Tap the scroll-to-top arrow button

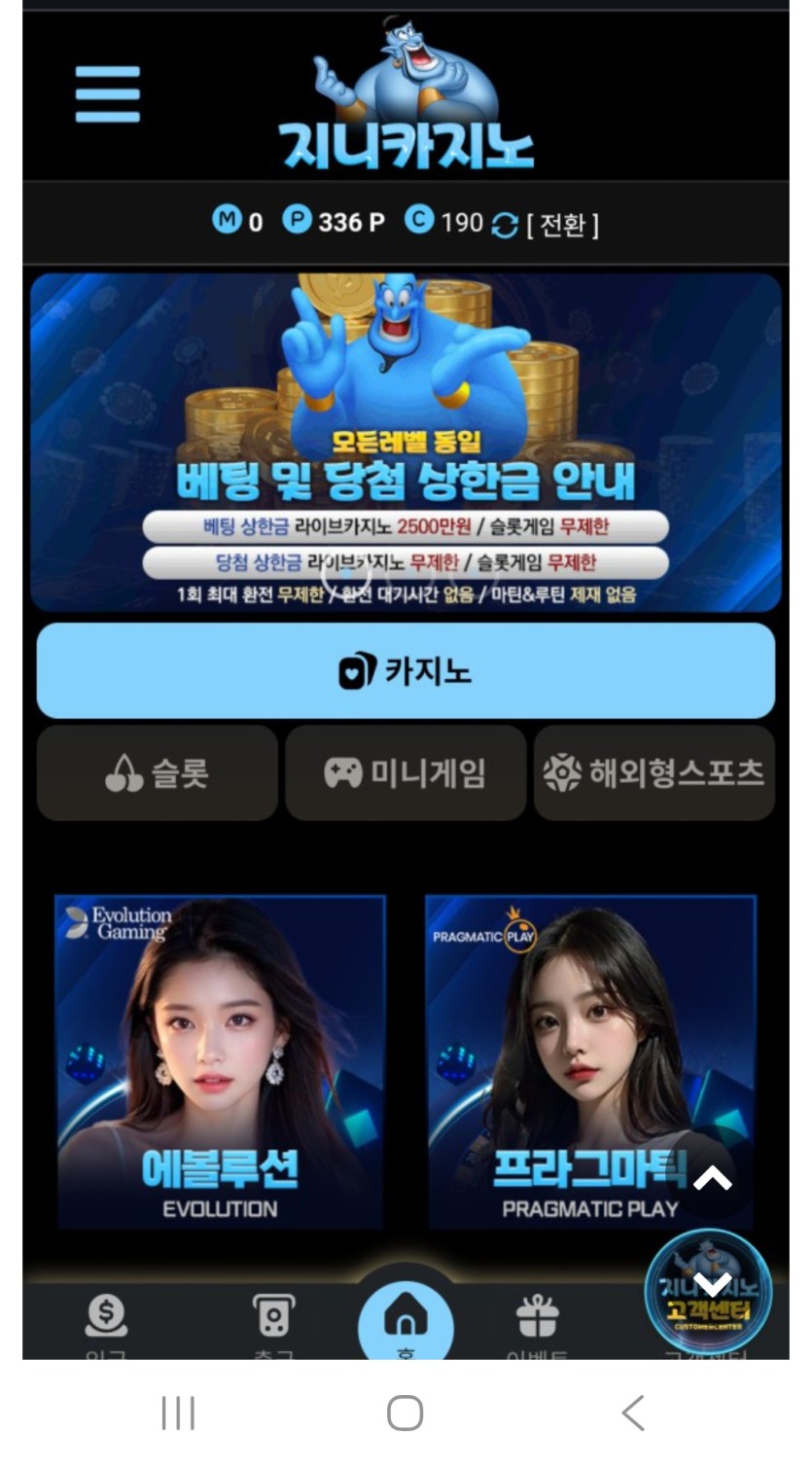tap(712, 1179)
